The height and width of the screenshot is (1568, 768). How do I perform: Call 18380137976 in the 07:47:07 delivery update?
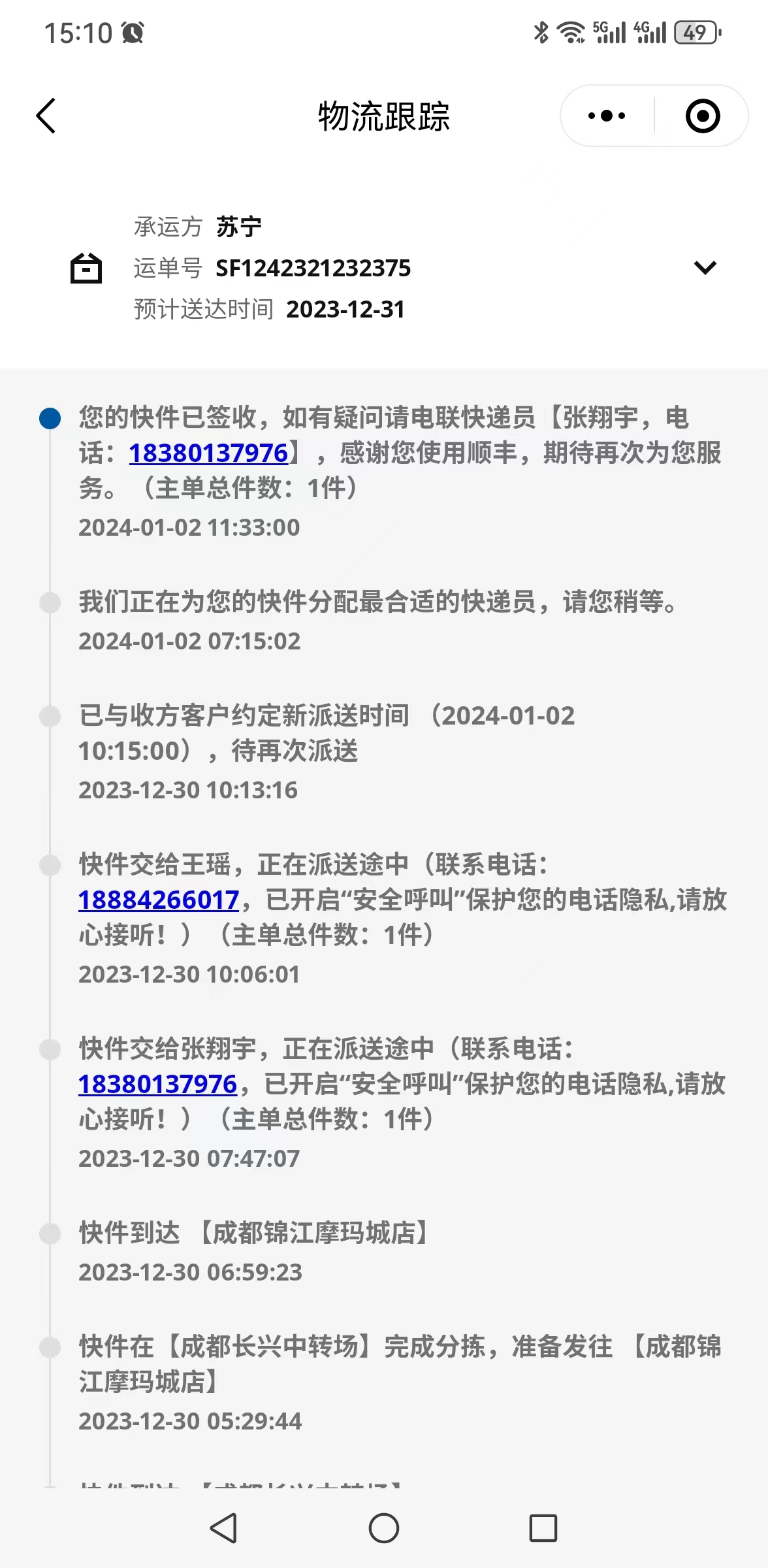point(157,1084)
